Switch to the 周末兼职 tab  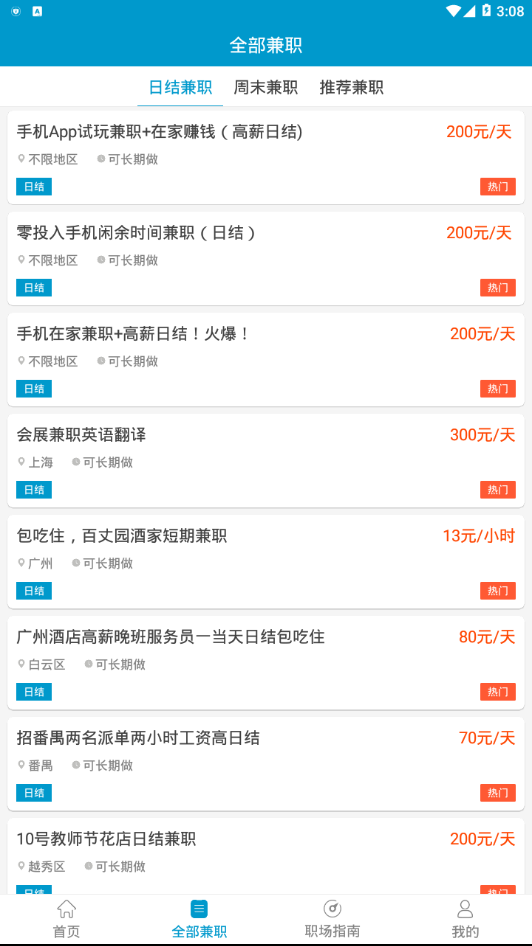pos(265,87)
